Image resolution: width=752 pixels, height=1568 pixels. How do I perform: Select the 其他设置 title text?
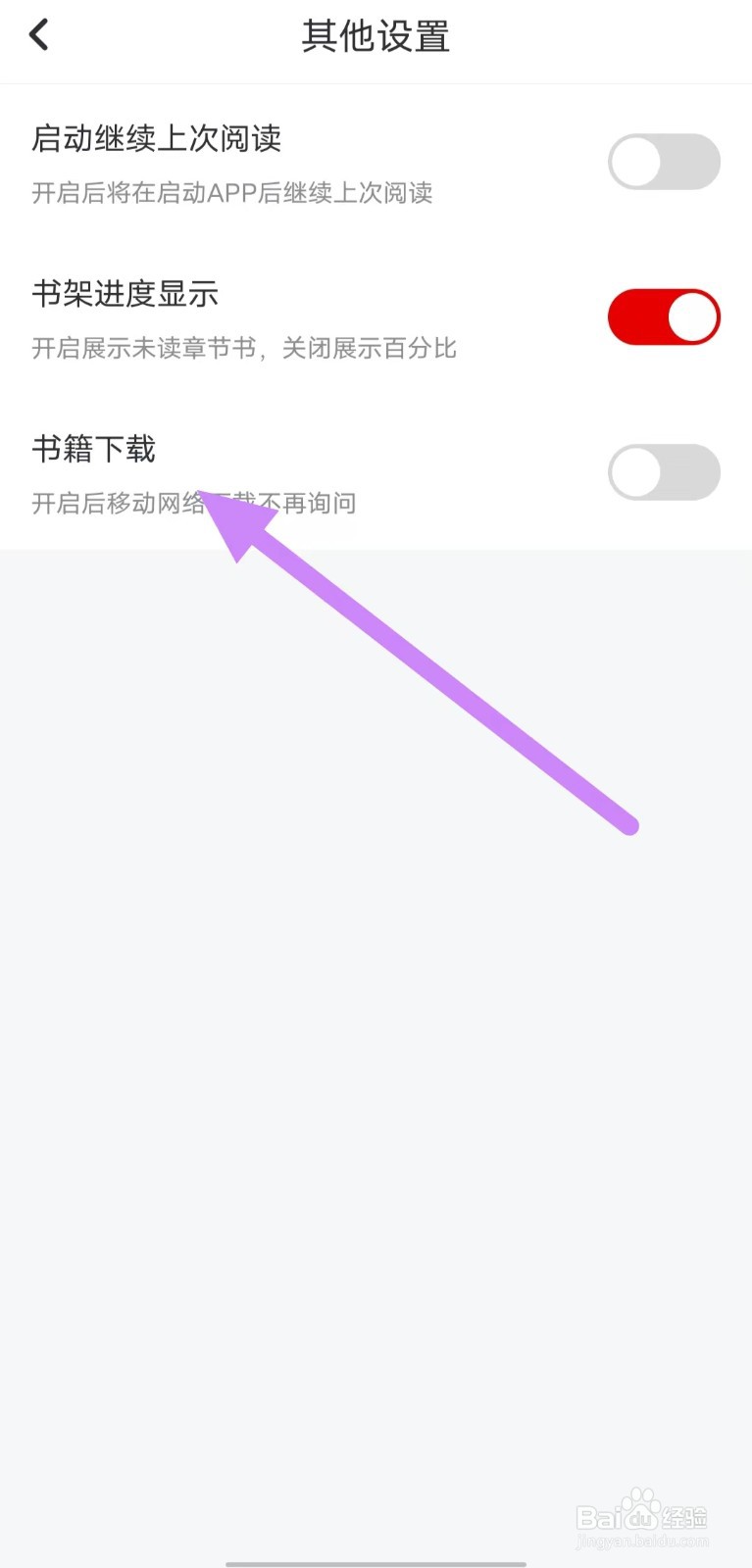point(376,36)
